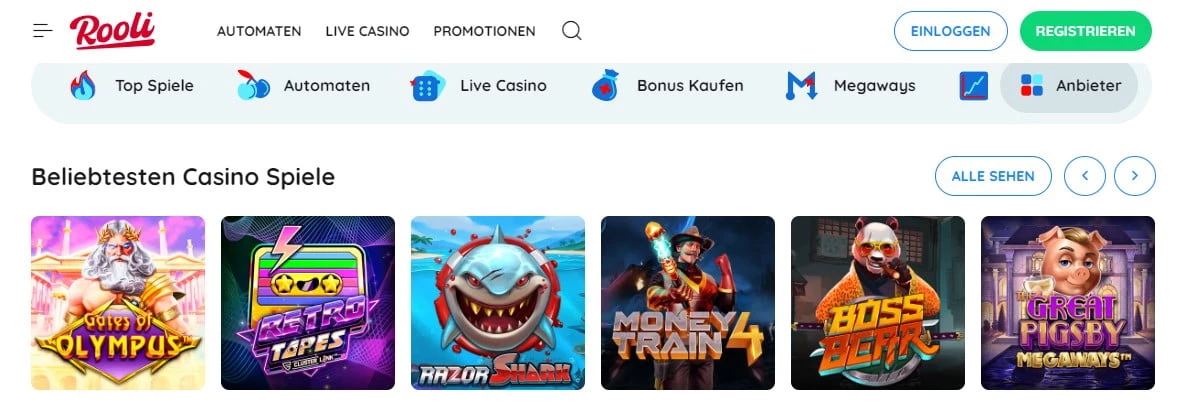1182x405 pixels.
Task: Tap Alle Sehen for popular games
Action: (x=992, y=176)
